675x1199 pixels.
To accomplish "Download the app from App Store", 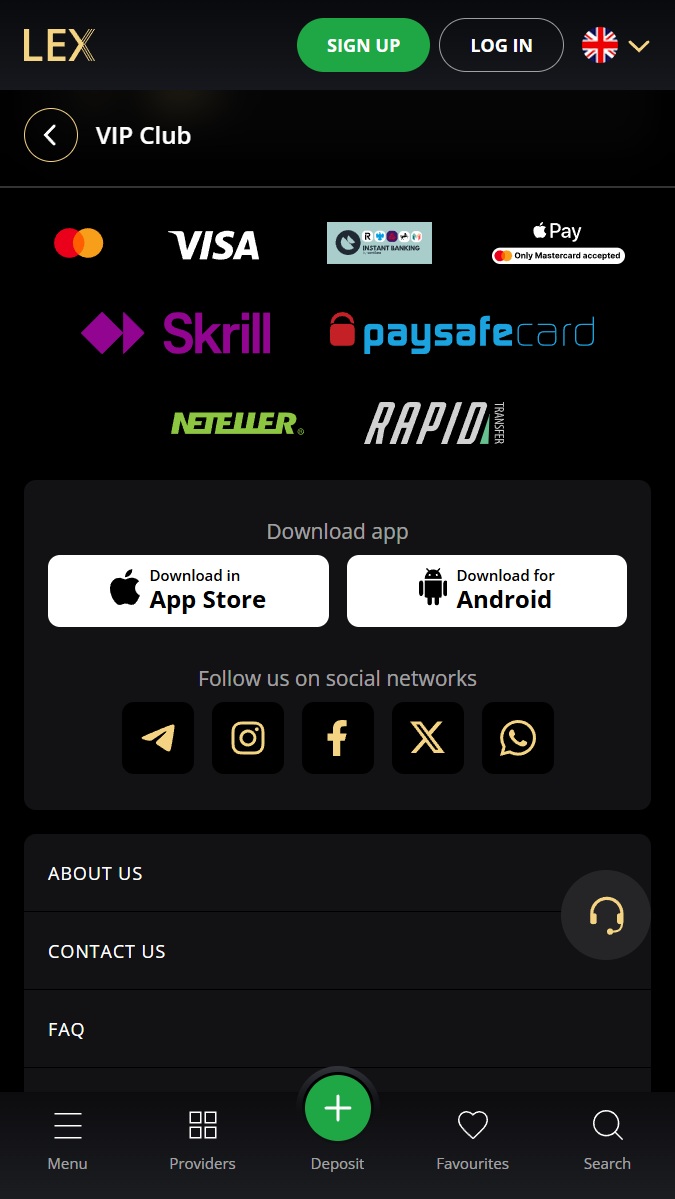I will (x=188, y=591).
